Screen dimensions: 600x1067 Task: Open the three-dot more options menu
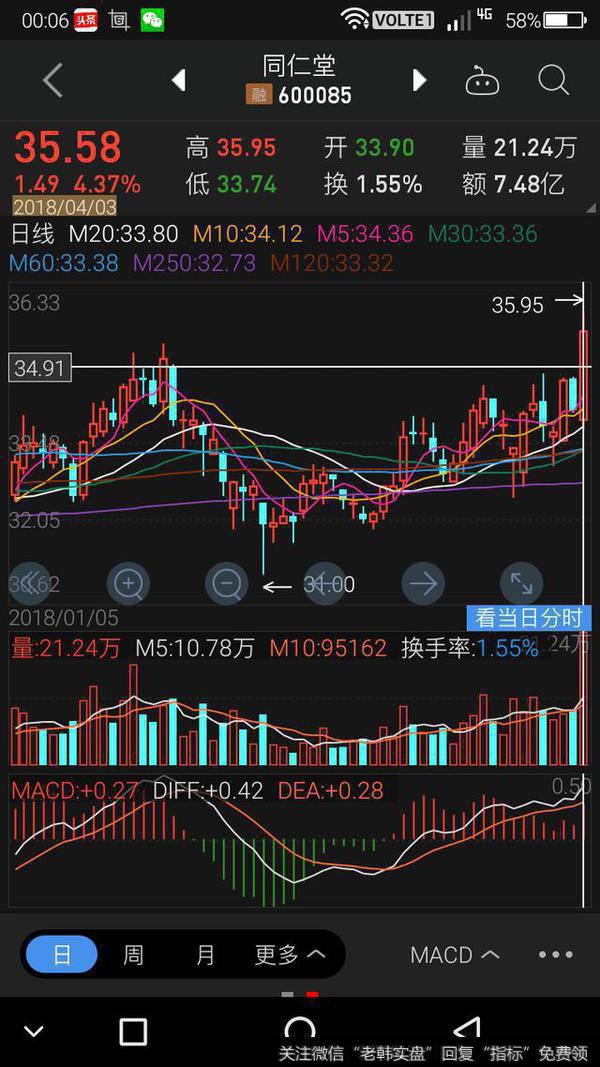[x=556, y=955]
